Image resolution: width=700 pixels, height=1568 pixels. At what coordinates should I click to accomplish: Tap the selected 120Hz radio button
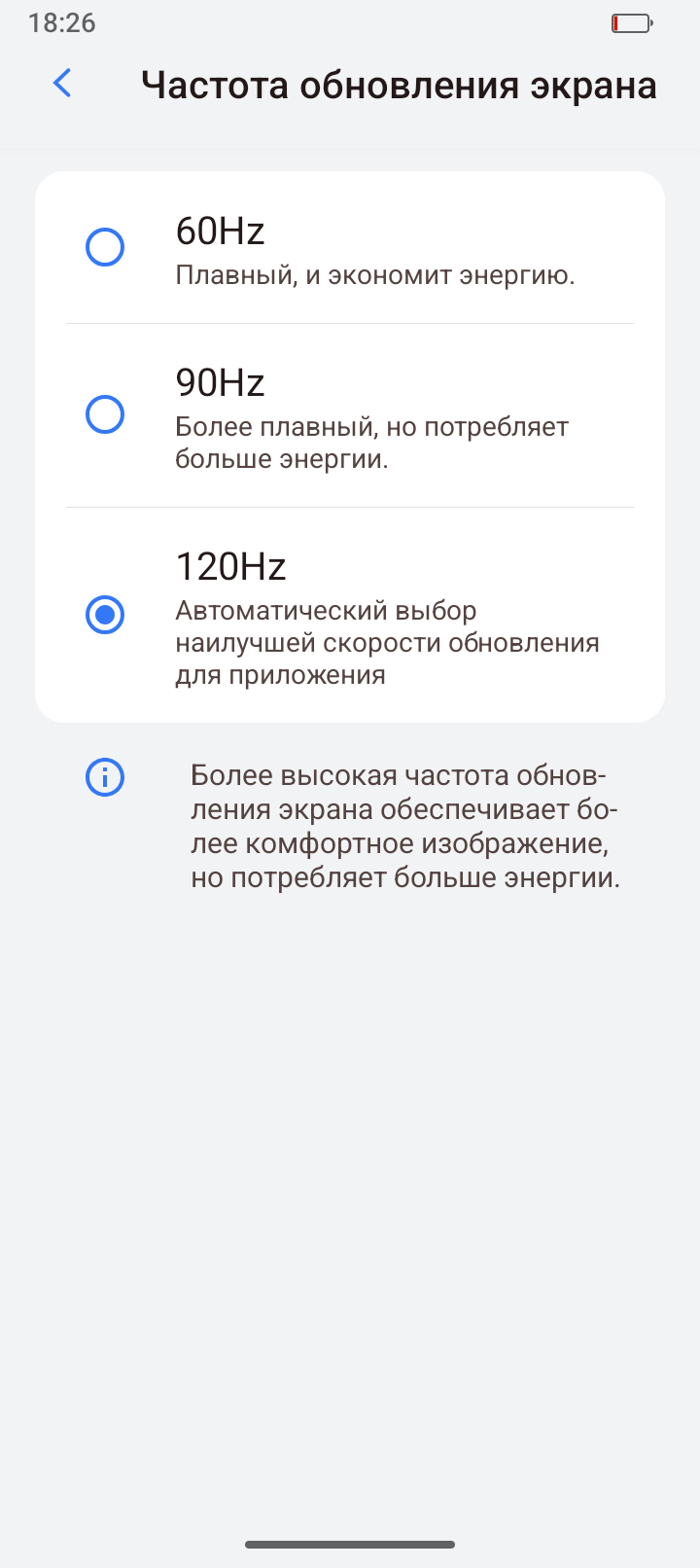[x=105, y=615]
